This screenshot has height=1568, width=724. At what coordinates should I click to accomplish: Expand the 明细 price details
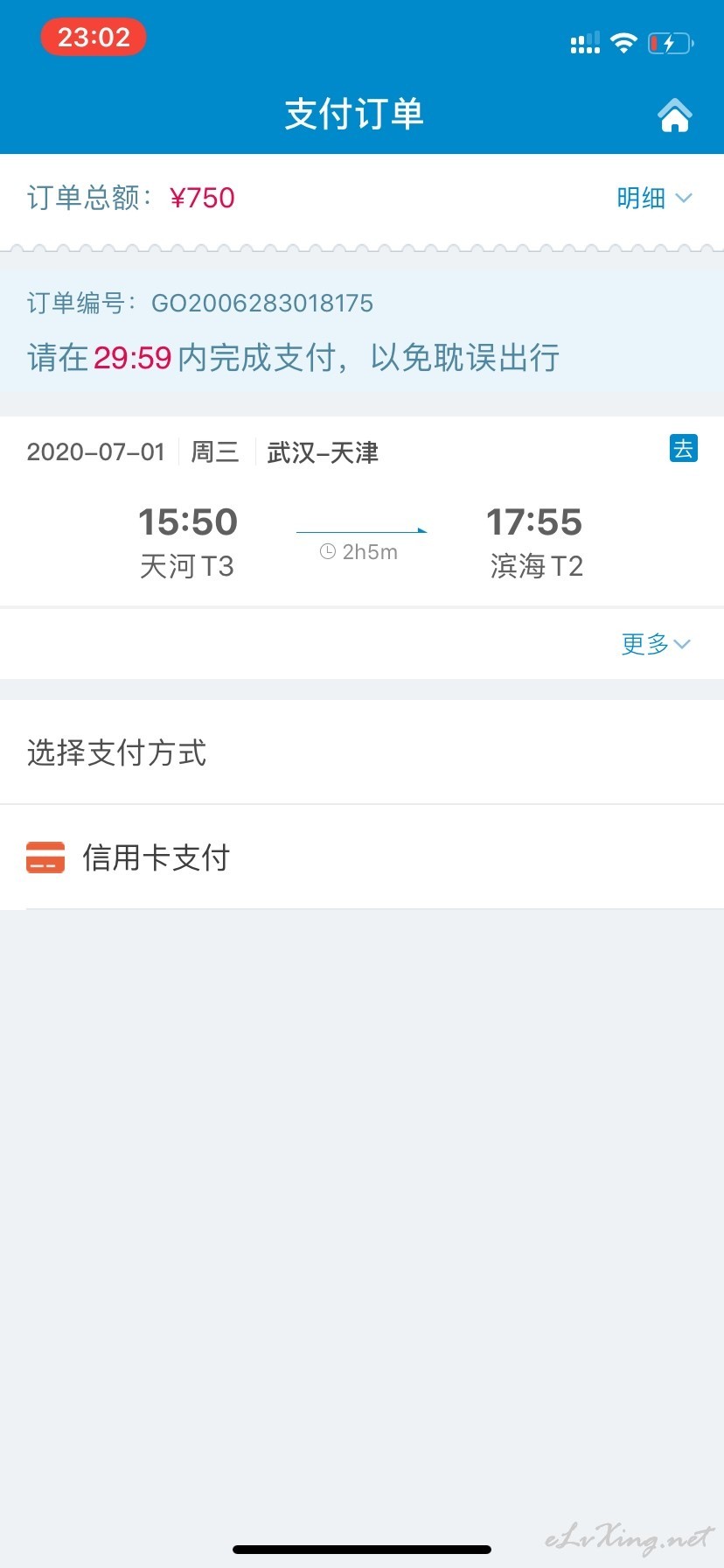pos(654,199)
